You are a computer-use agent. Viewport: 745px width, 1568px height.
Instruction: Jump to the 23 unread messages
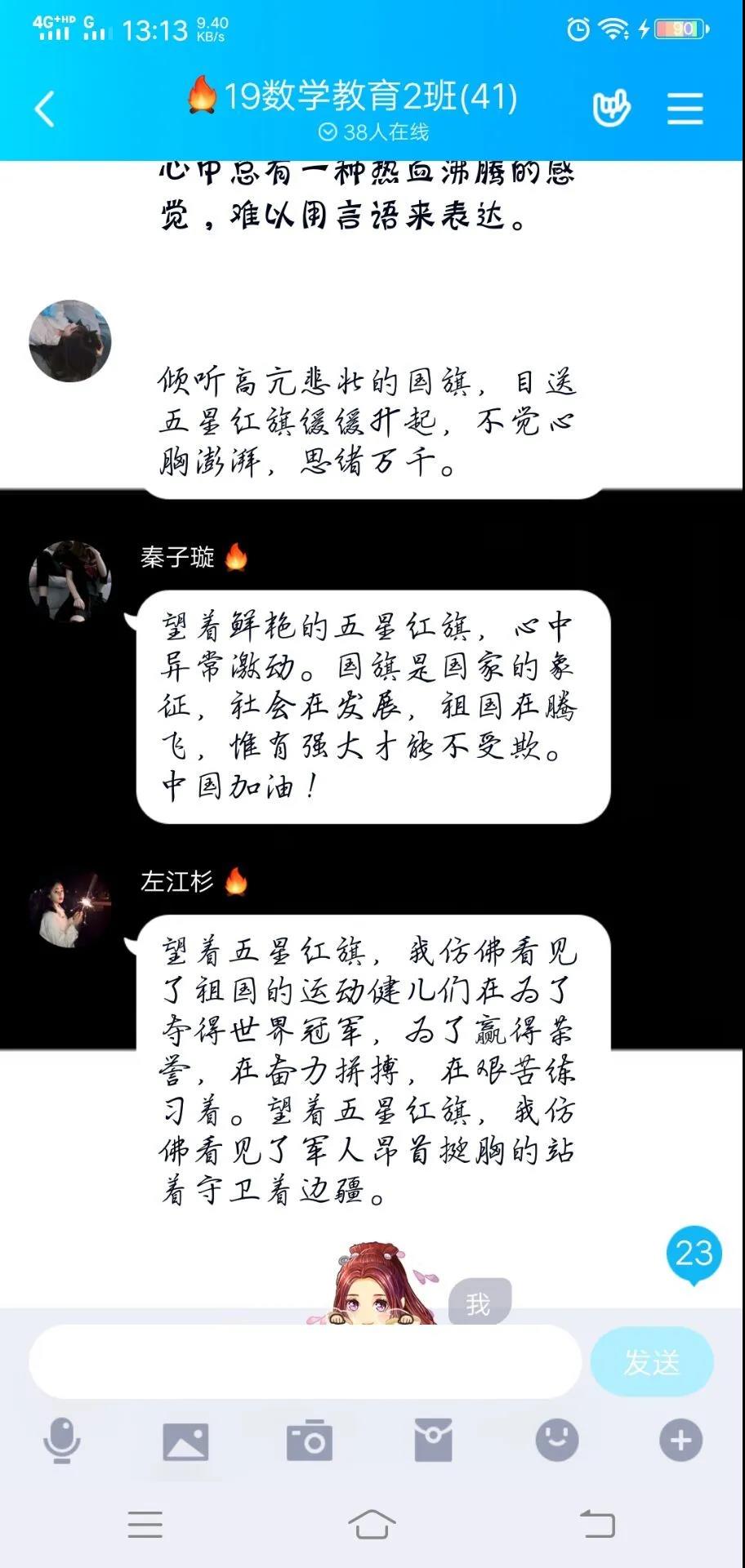pos(694,1254)
